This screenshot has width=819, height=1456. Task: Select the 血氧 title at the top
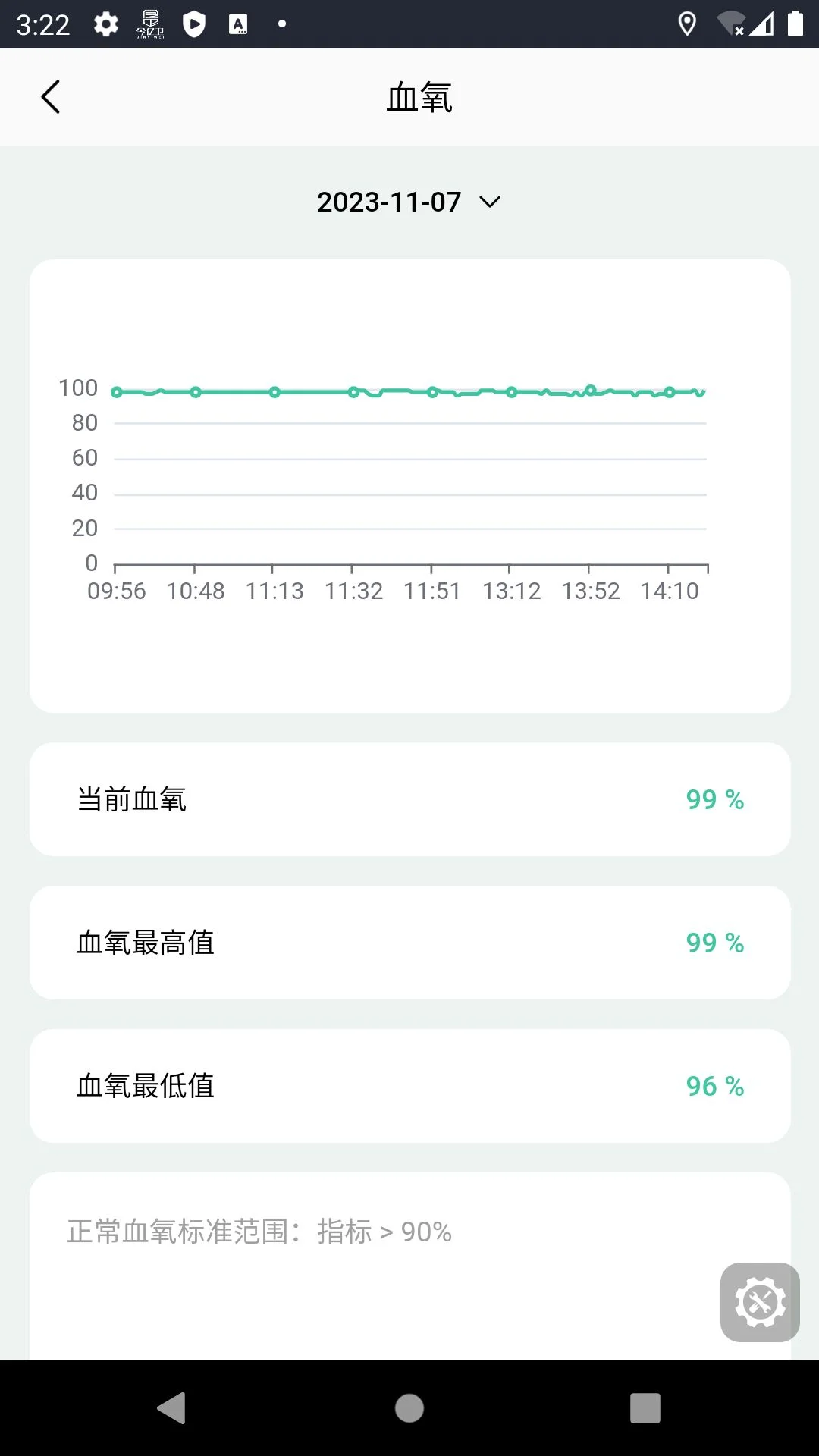pyautogui.click(x=419, y=97)
